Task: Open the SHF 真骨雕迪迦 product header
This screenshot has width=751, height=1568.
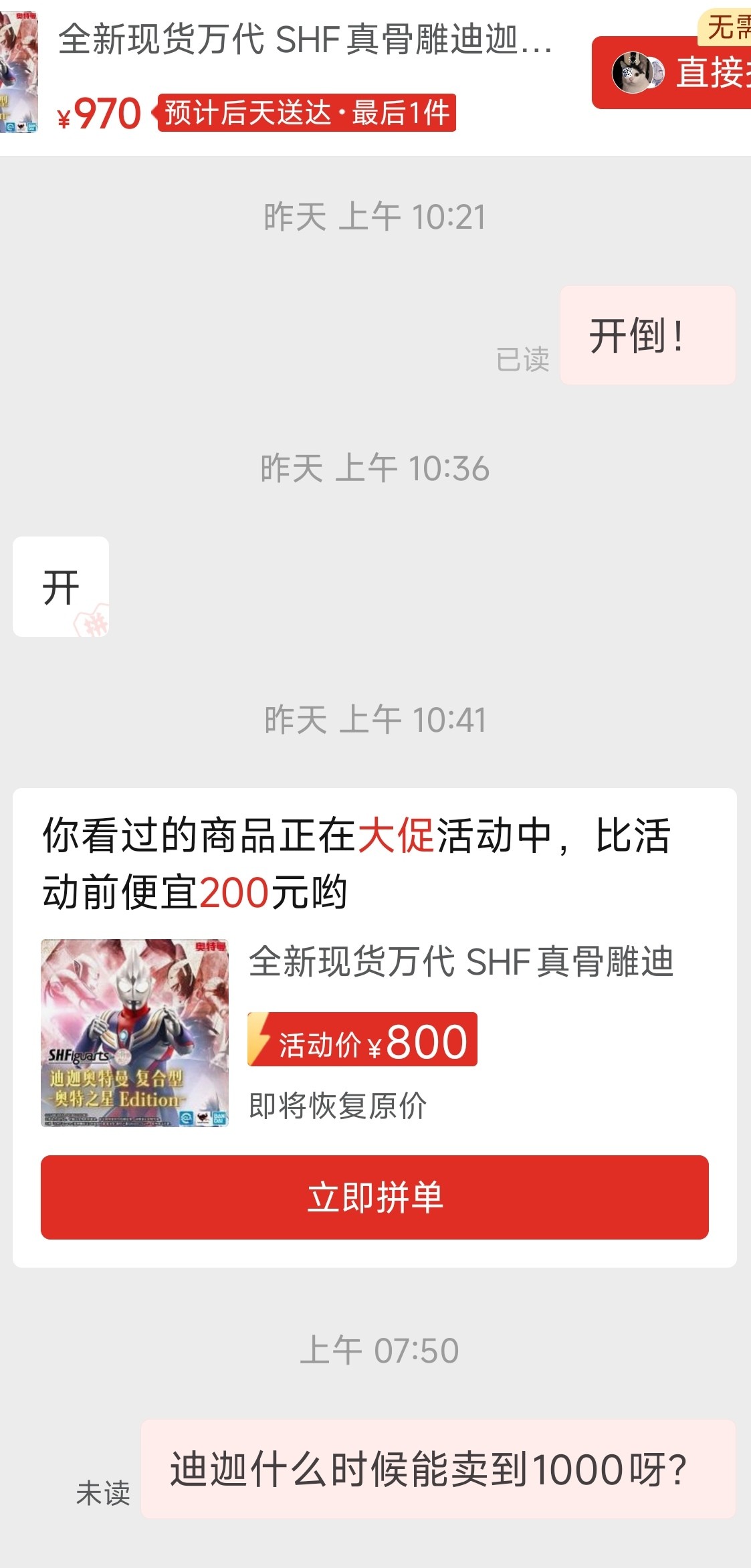Action: [304, 40]
